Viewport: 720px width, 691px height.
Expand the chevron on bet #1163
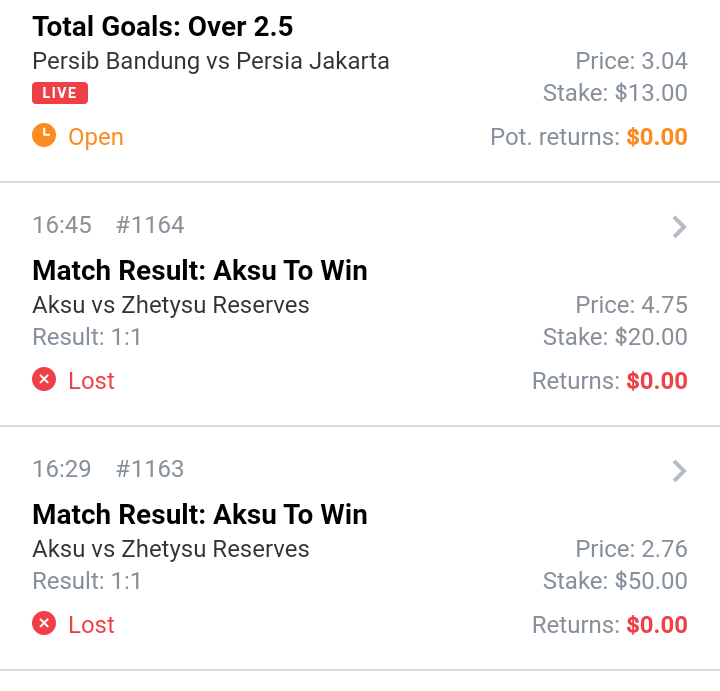pyautogui.click(x=679, y=471)
